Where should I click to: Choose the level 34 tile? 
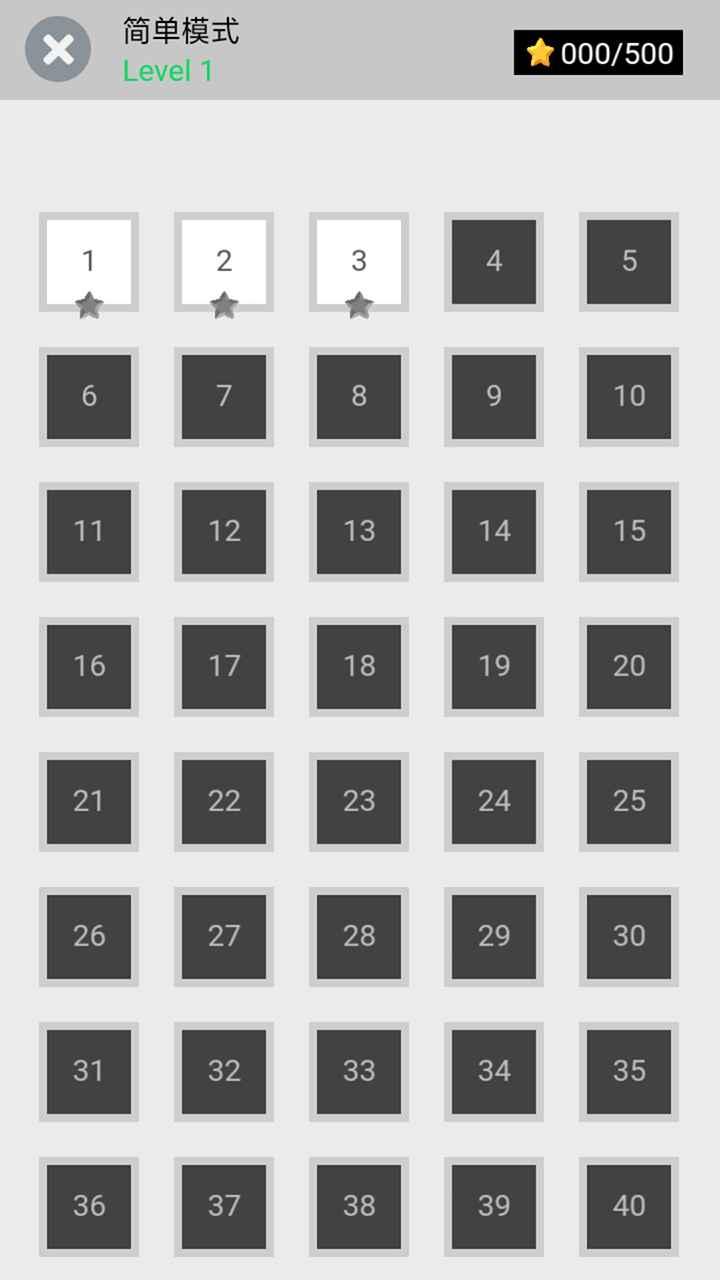pyautogui.click(x=494, y=1072)
